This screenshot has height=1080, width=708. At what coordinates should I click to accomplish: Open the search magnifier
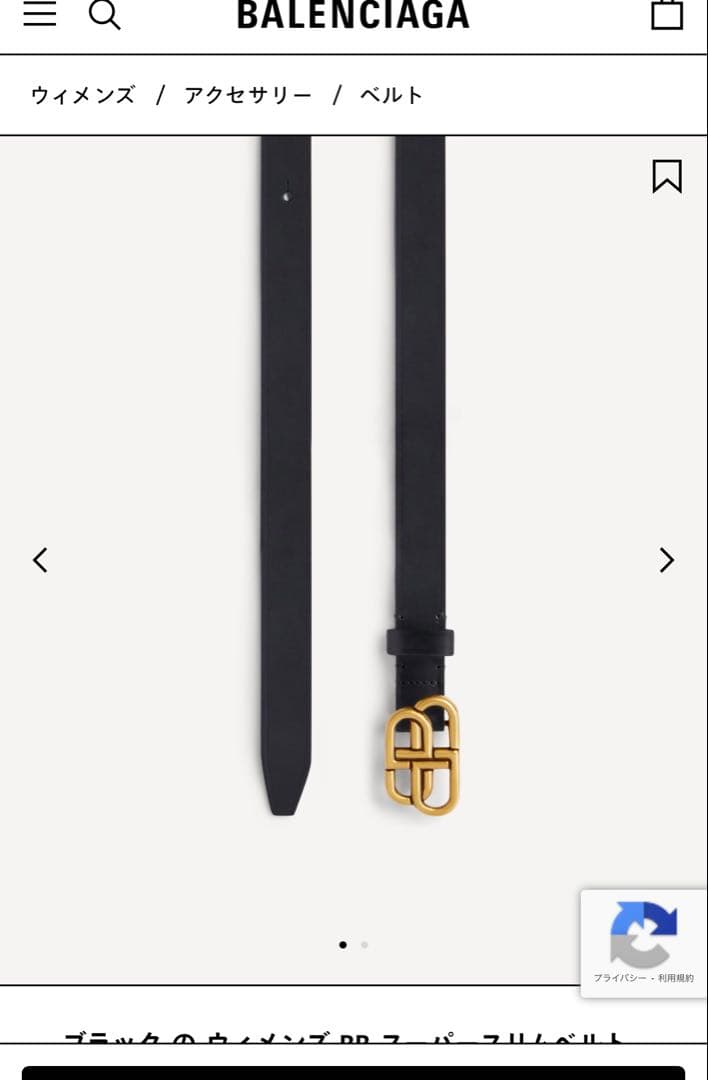click(104, 14)
